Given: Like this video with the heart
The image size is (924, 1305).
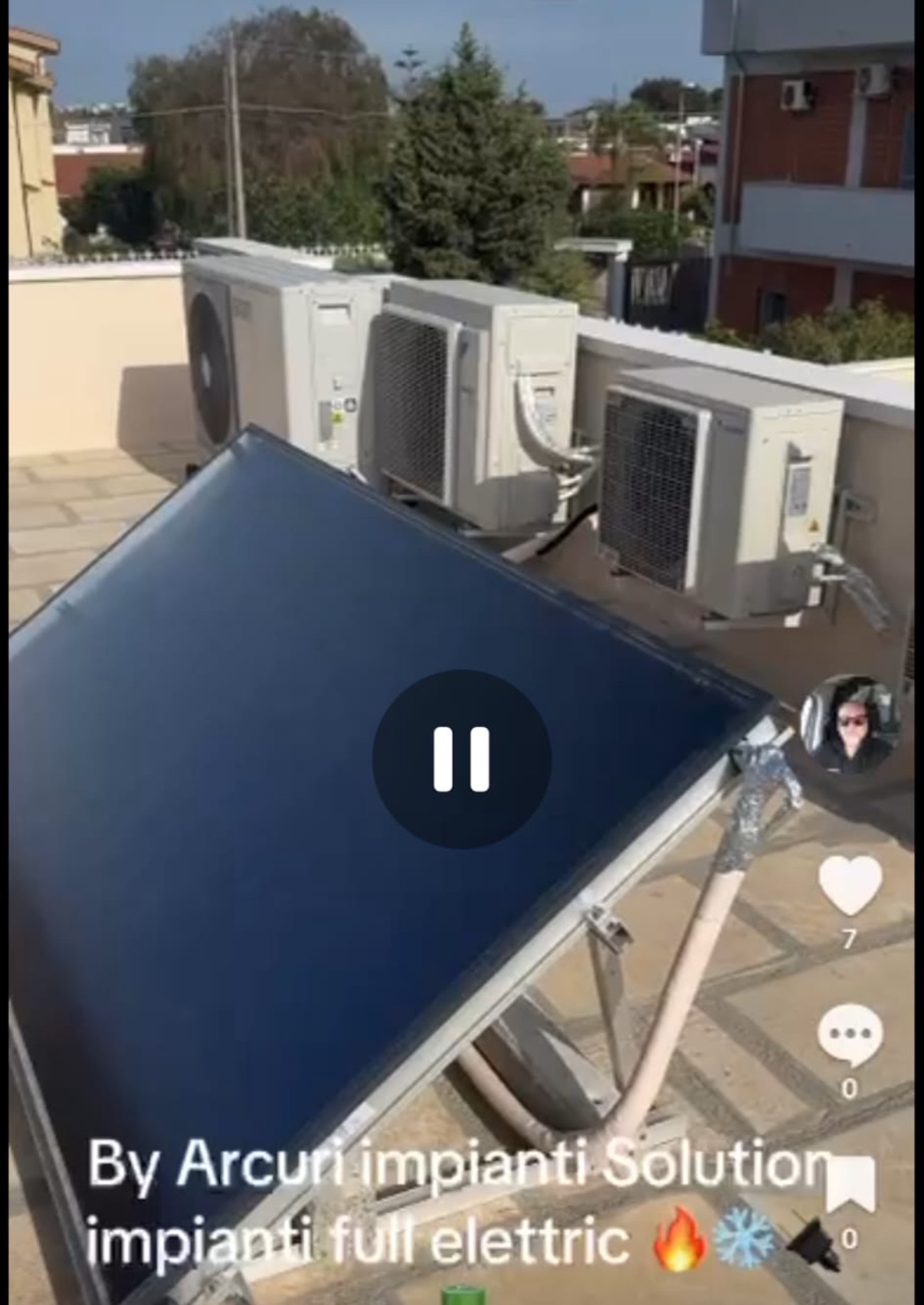Looking at the screenshot, I should pyautogui.click(x=850, y=885).
